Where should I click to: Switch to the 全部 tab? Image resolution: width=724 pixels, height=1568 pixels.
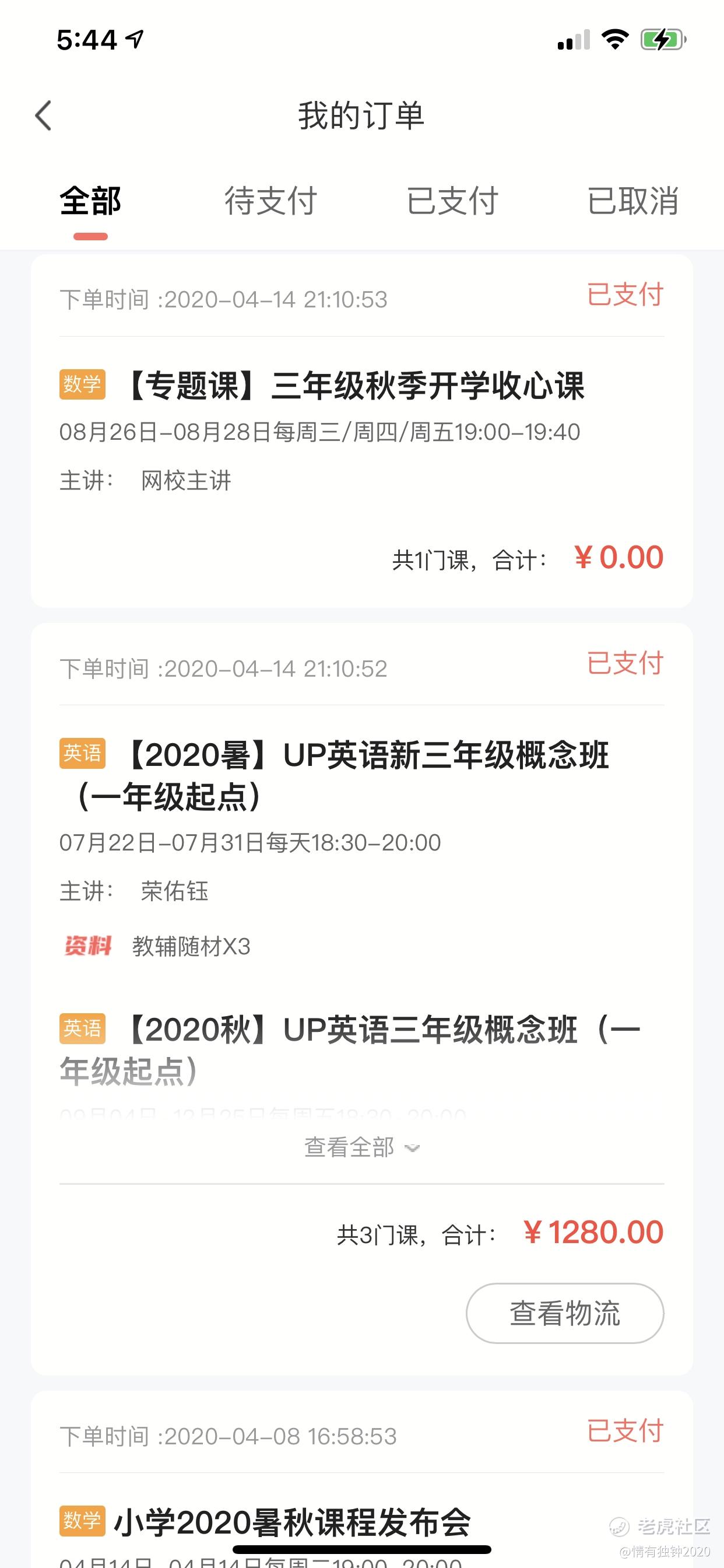[x=91, y=201]
